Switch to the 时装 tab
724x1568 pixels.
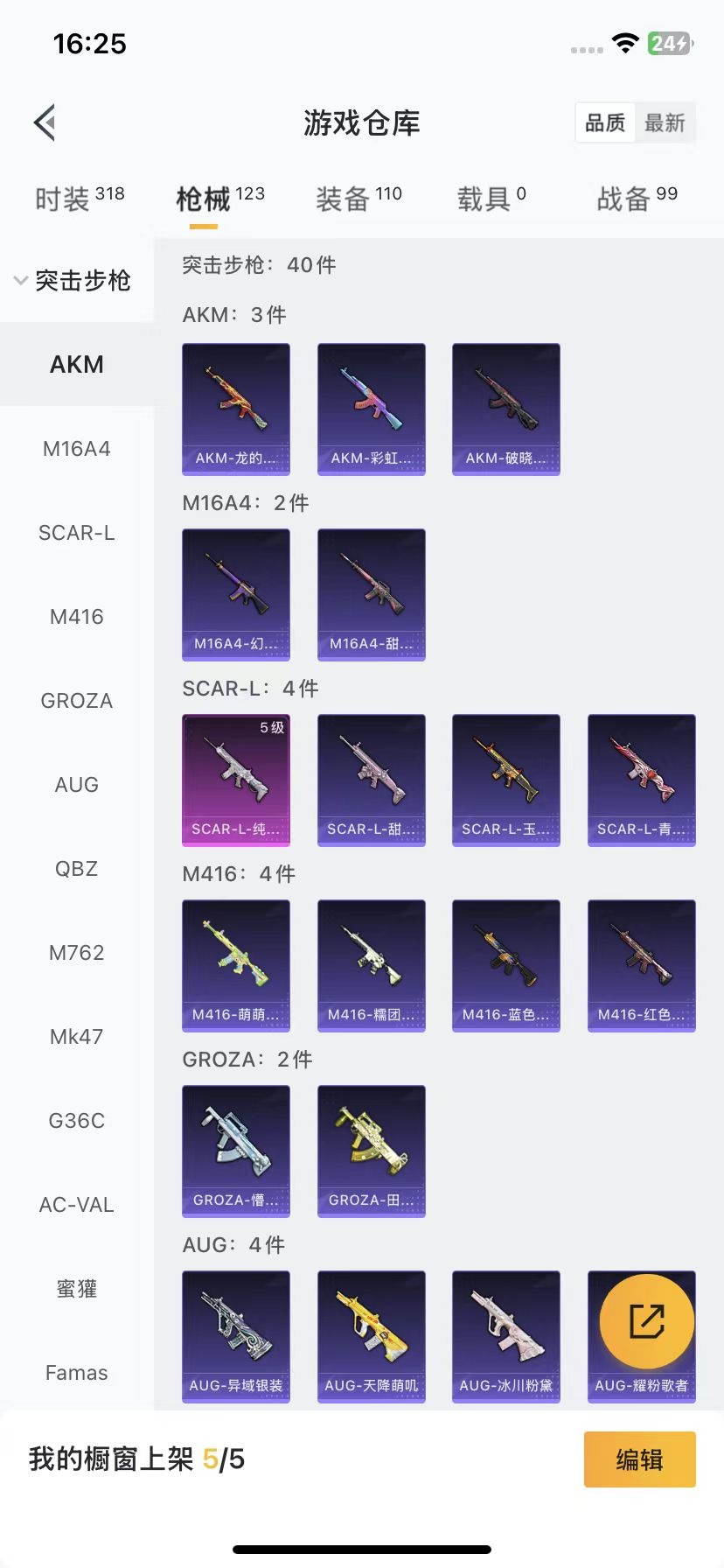click(x=80, y=199)
